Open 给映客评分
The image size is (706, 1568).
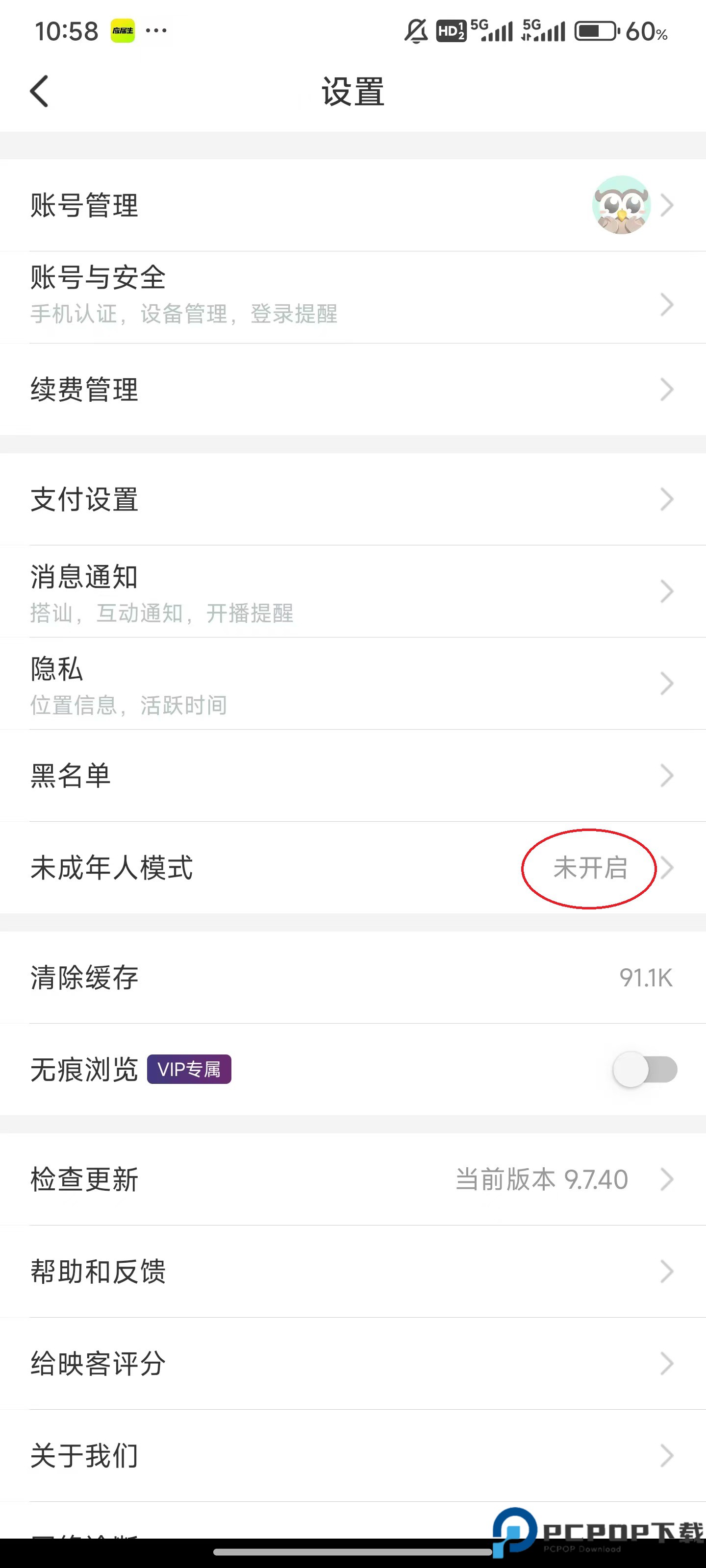pos(353,1364)
